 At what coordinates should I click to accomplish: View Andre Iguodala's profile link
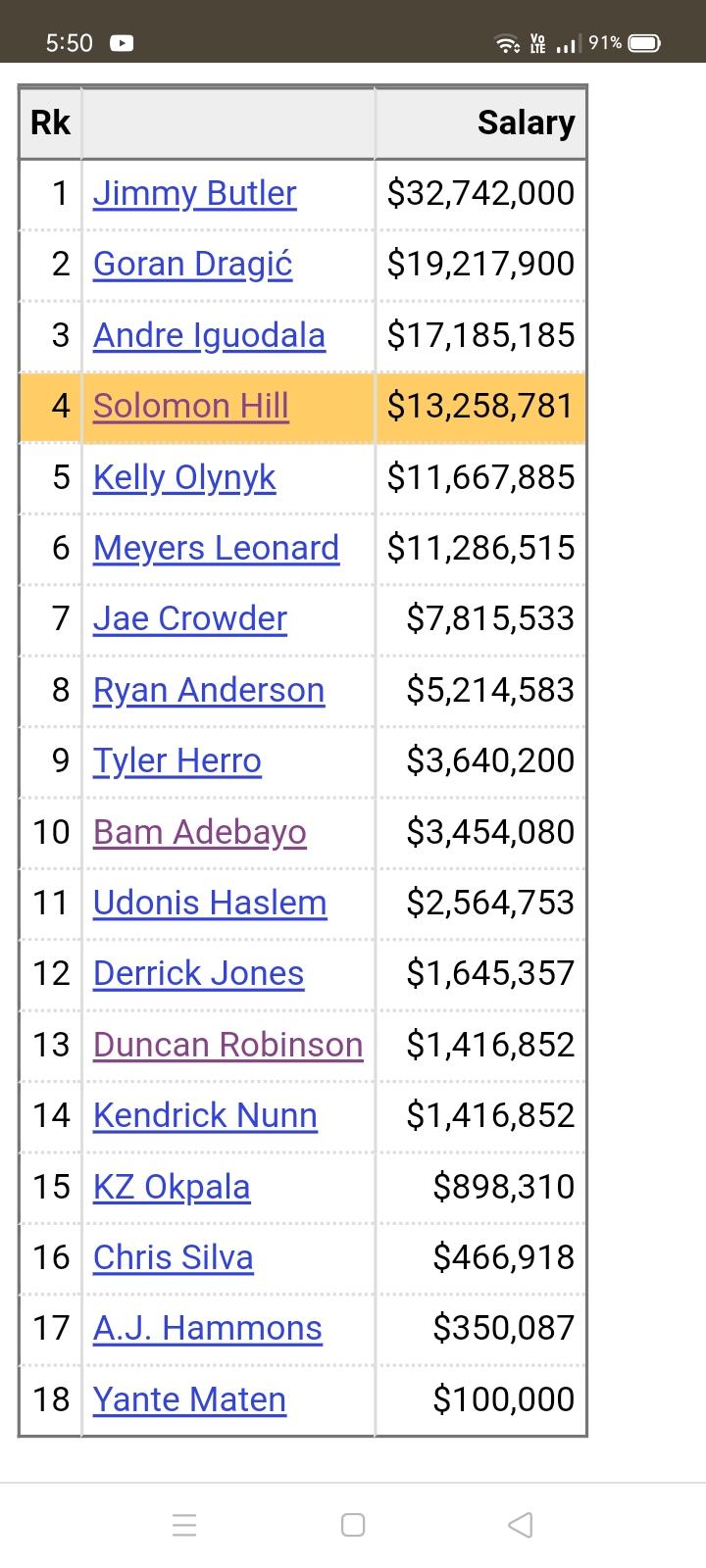pos(209,335)
